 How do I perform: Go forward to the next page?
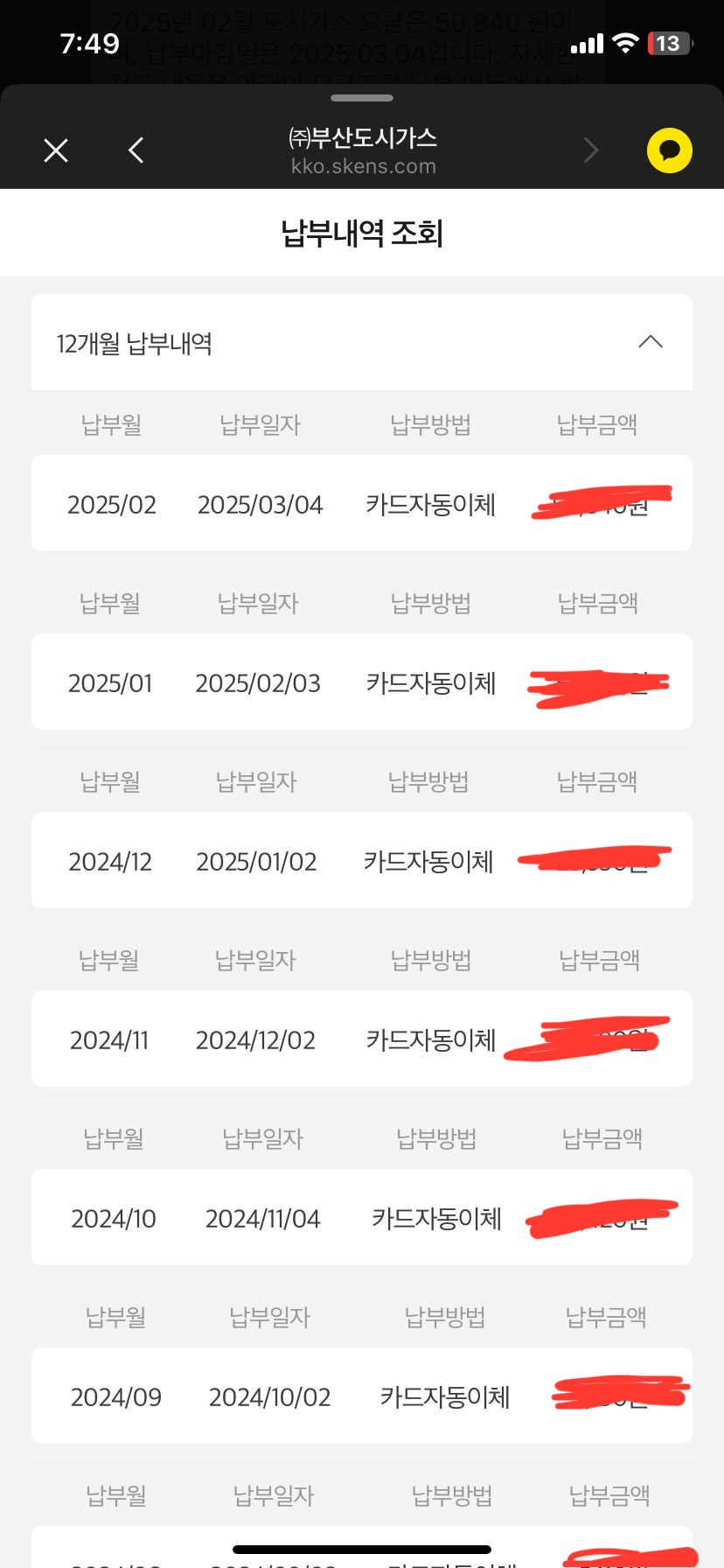pos(591,150)
